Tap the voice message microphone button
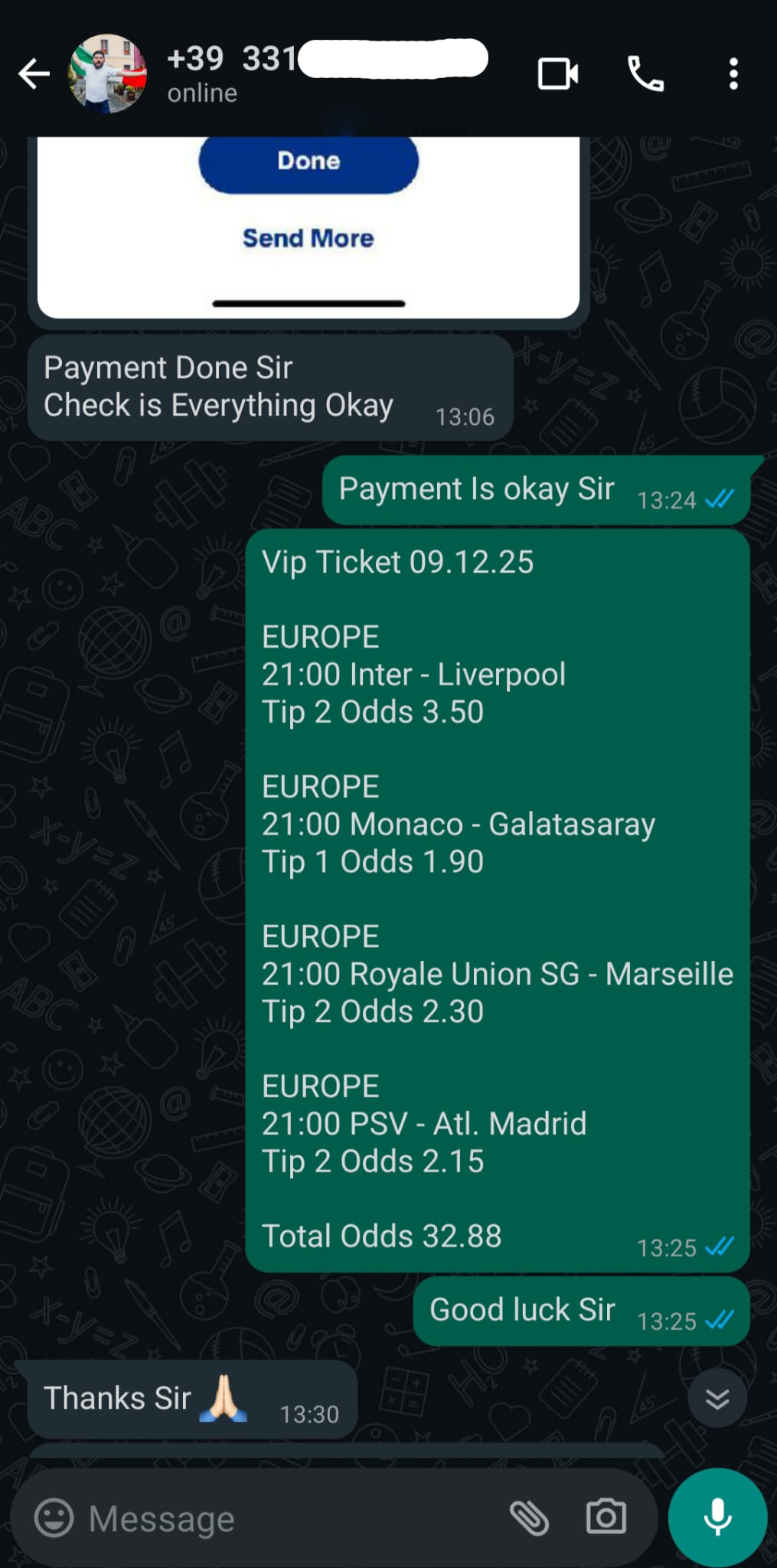 [x=717, y=1517]
